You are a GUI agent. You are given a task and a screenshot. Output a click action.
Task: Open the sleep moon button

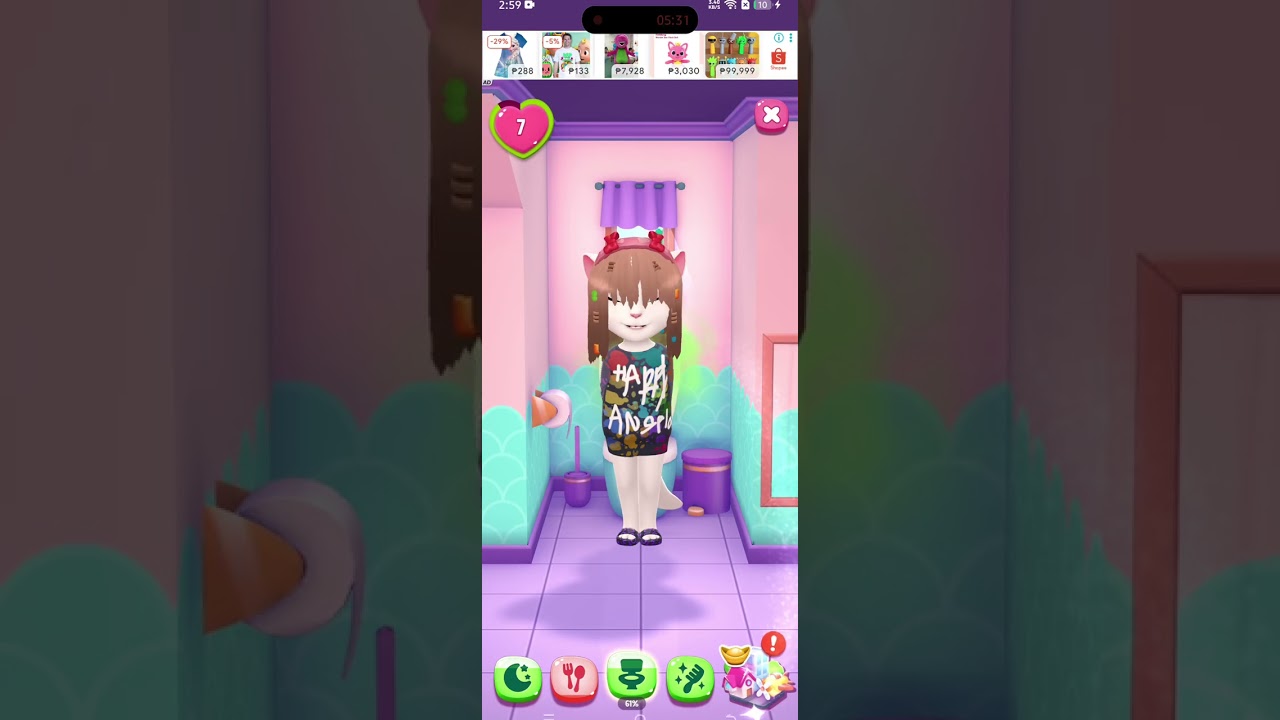[518, 679]
